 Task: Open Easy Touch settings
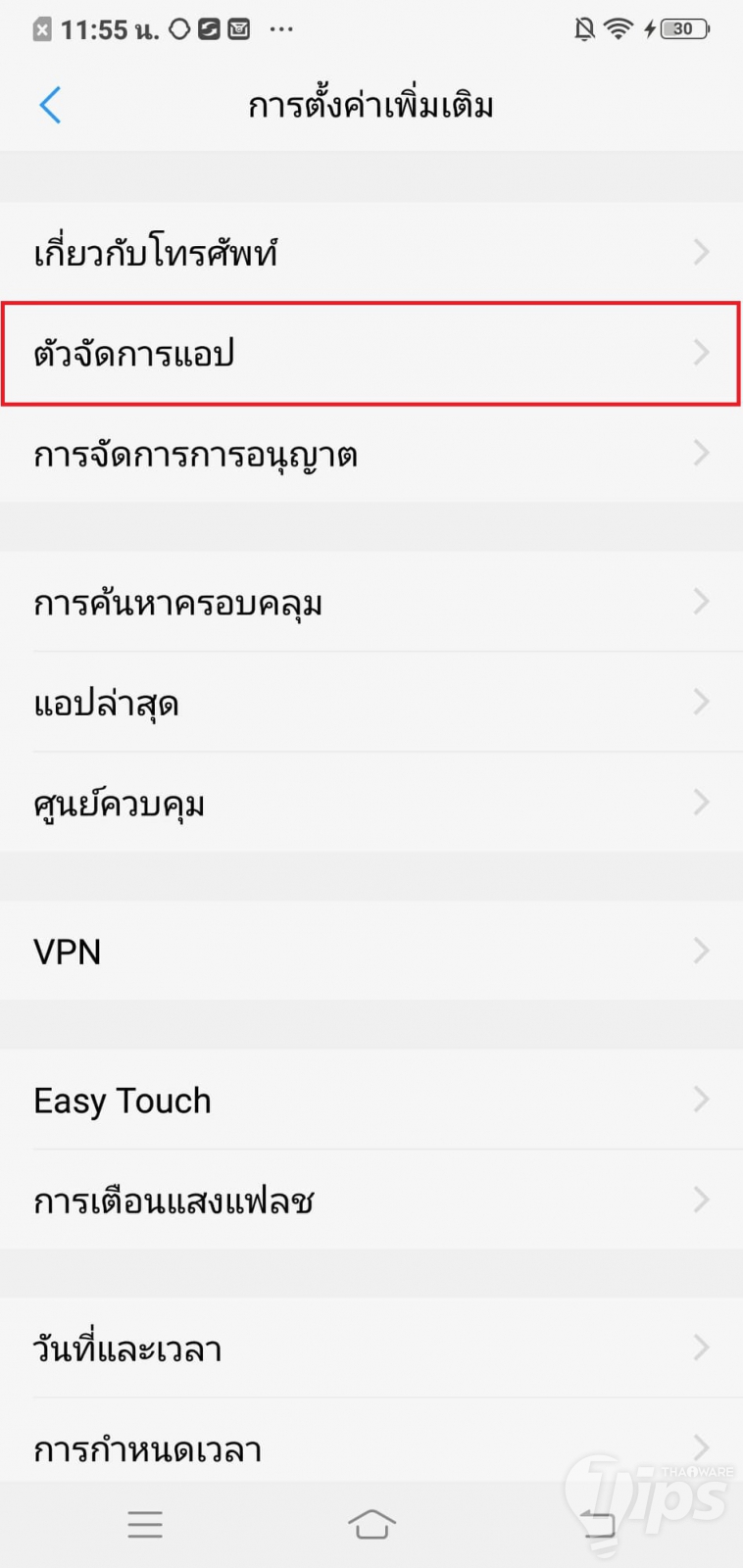(371, 1100)
